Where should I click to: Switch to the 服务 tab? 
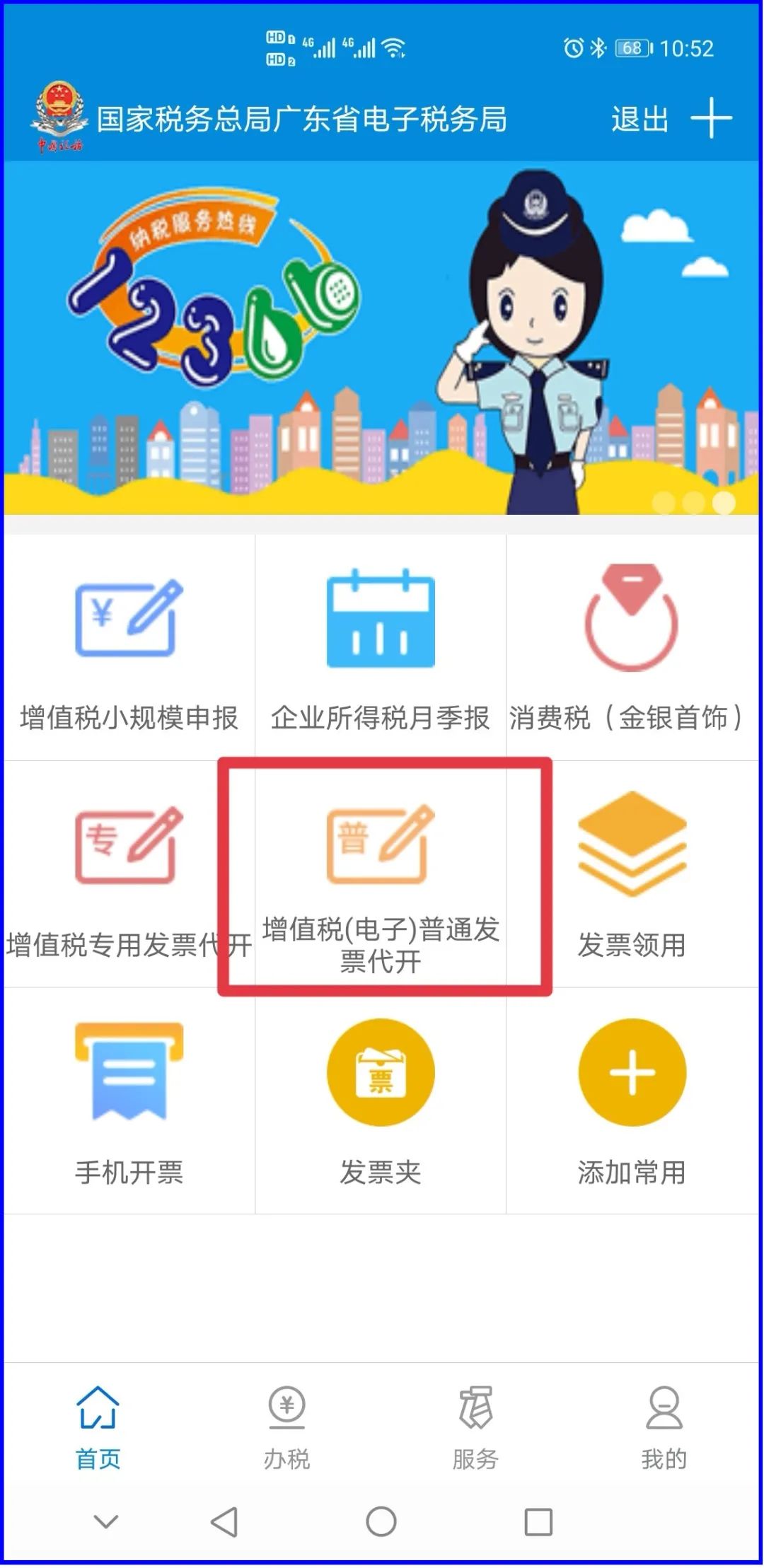pos(475,1428)
